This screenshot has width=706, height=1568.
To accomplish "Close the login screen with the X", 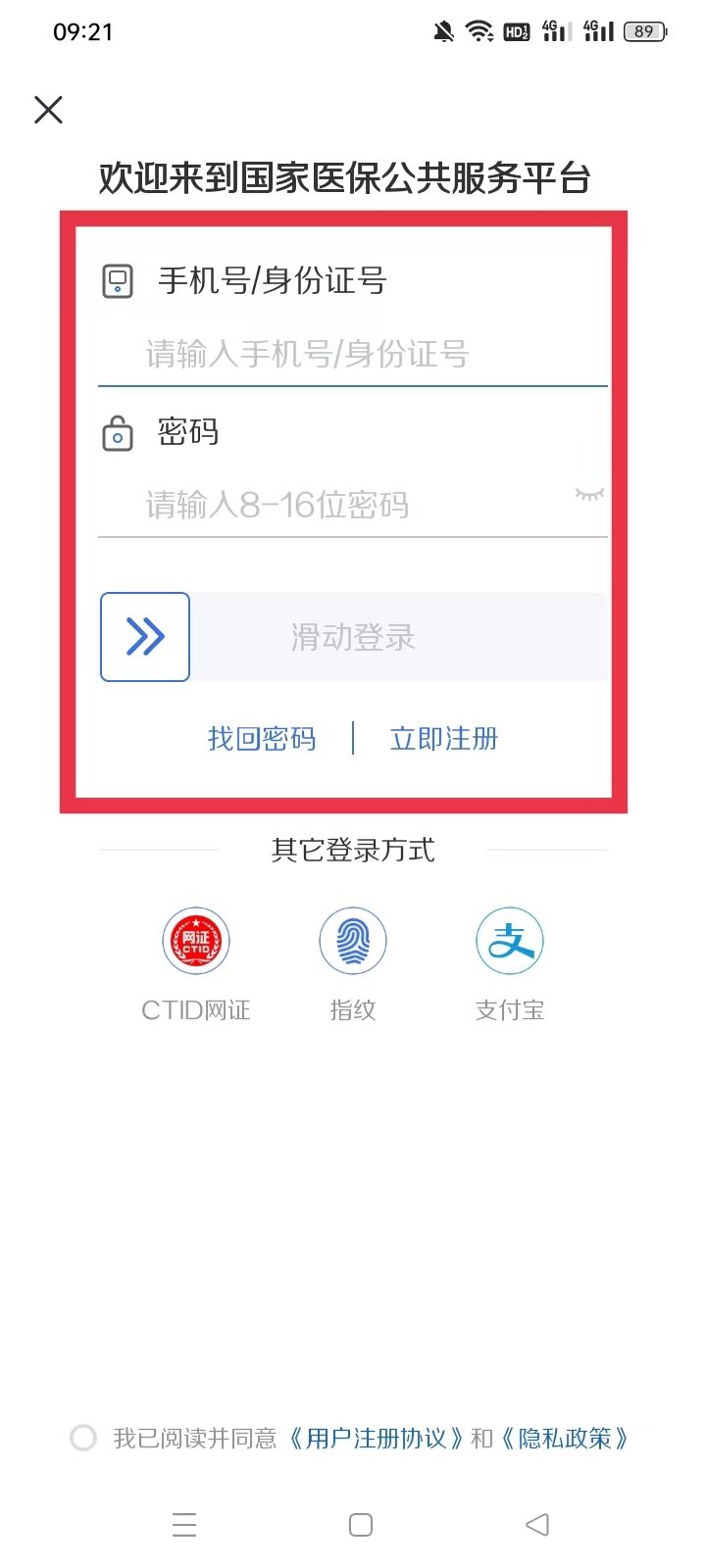I will [48, 110].
